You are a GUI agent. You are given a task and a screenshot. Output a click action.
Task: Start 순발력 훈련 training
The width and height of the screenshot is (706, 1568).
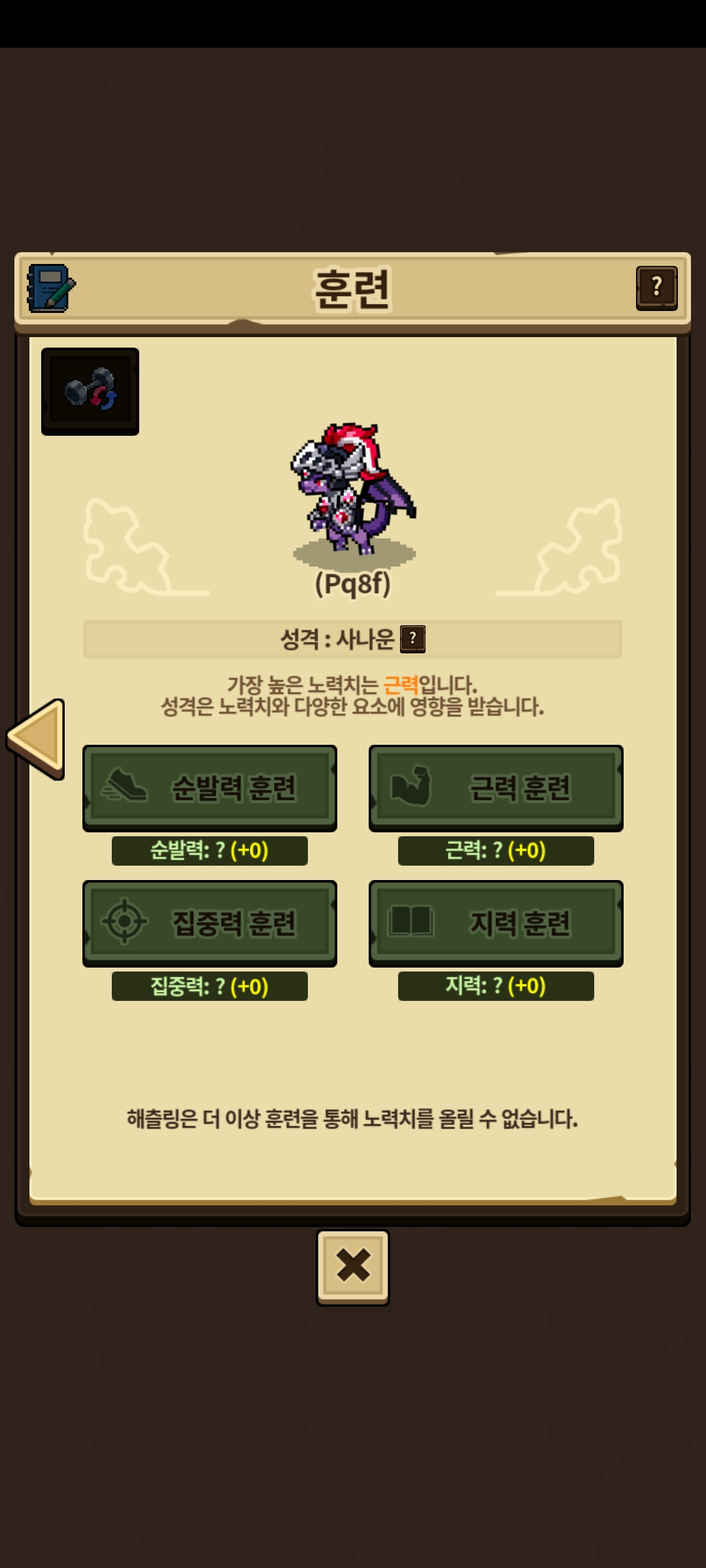pyautogui.click(x=210, y=788)
